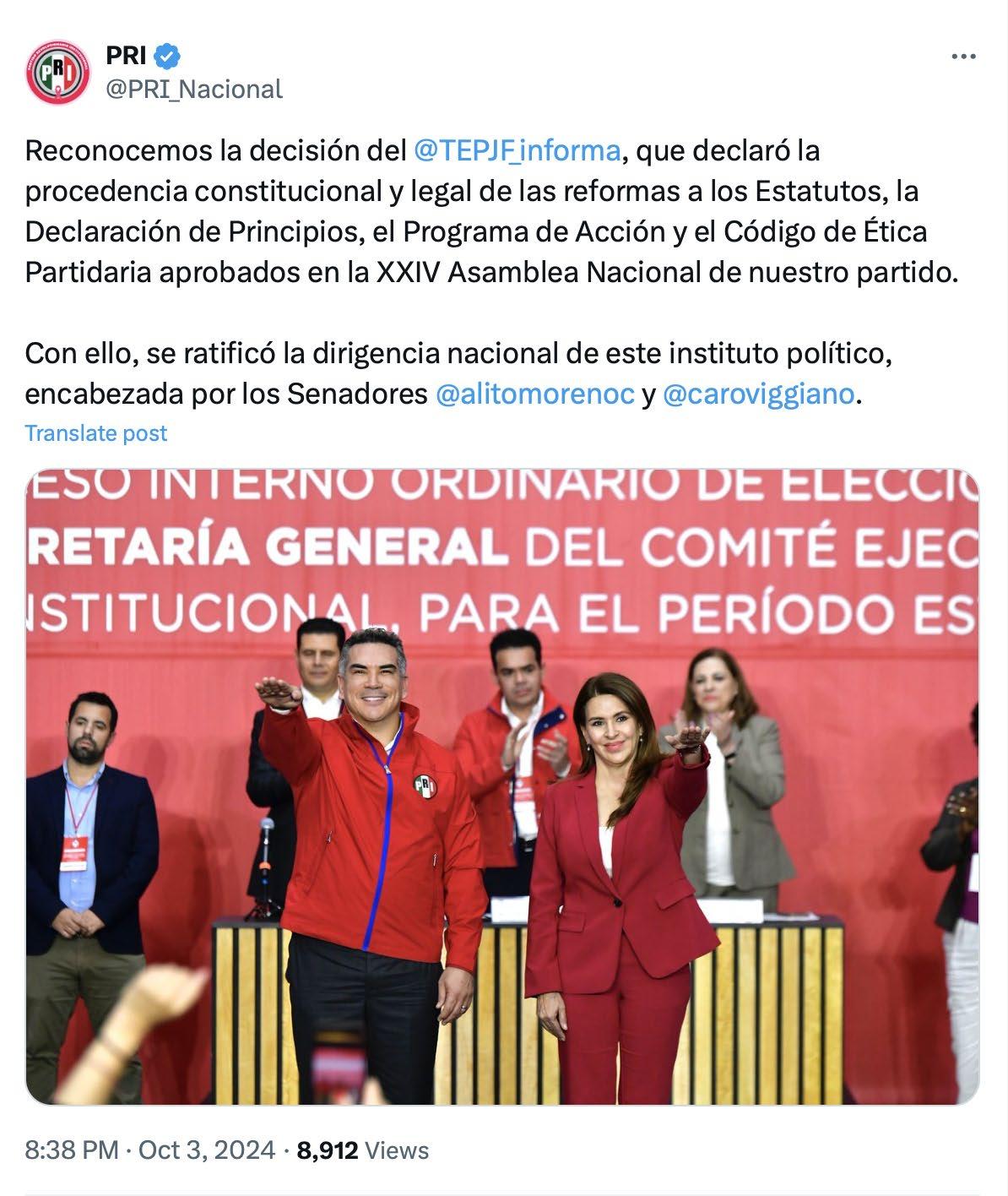Translate post to another language
Image resolution: width=1008 pixels, height=1196 pixels.
click(95, 433)
